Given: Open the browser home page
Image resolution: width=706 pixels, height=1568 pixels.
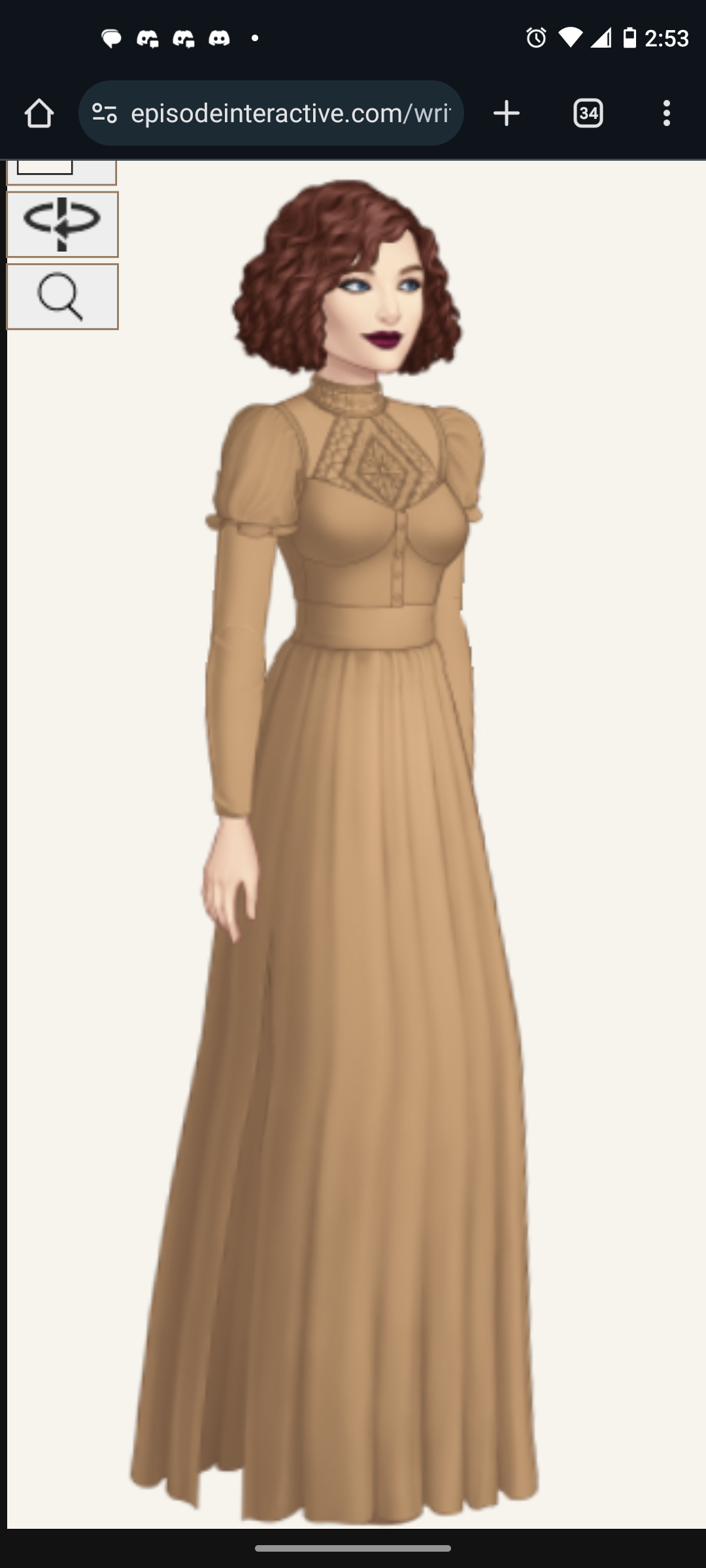Looking at the screenshot, I should click(x=39, y=114).
